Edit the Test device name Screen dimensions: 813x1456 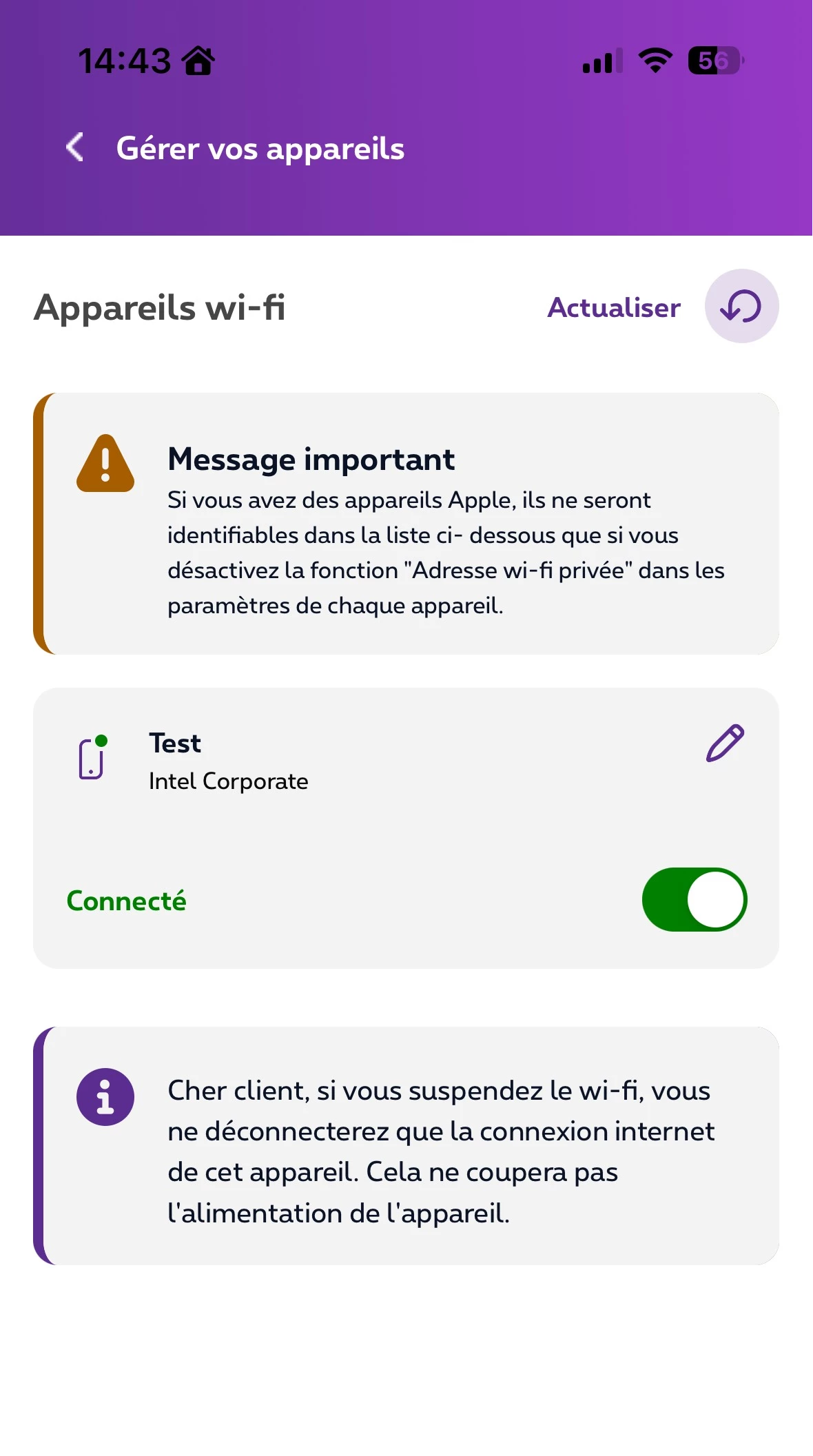[x=725, y=744]
